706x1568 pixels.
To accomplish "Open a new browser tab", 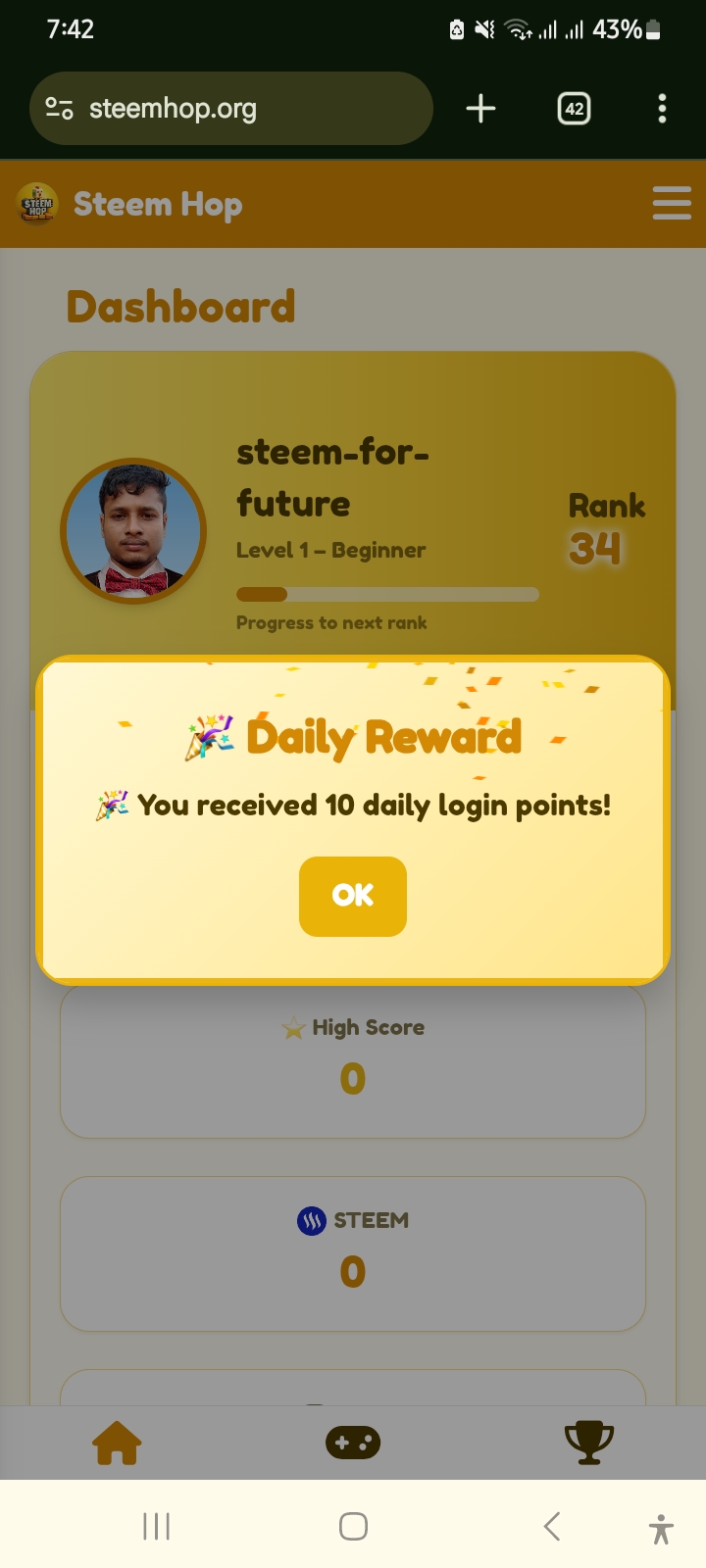I will tap(480, 108).
